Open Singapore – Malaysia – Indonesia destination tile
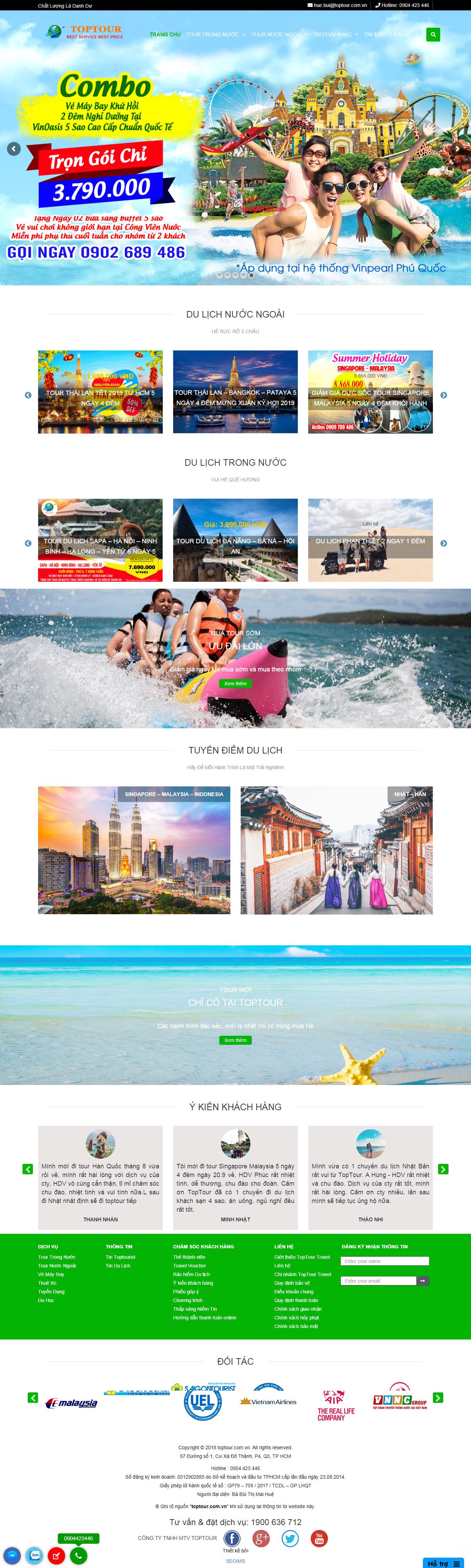The height and width of the screenshot is (1568, 471). pos(134,850)
